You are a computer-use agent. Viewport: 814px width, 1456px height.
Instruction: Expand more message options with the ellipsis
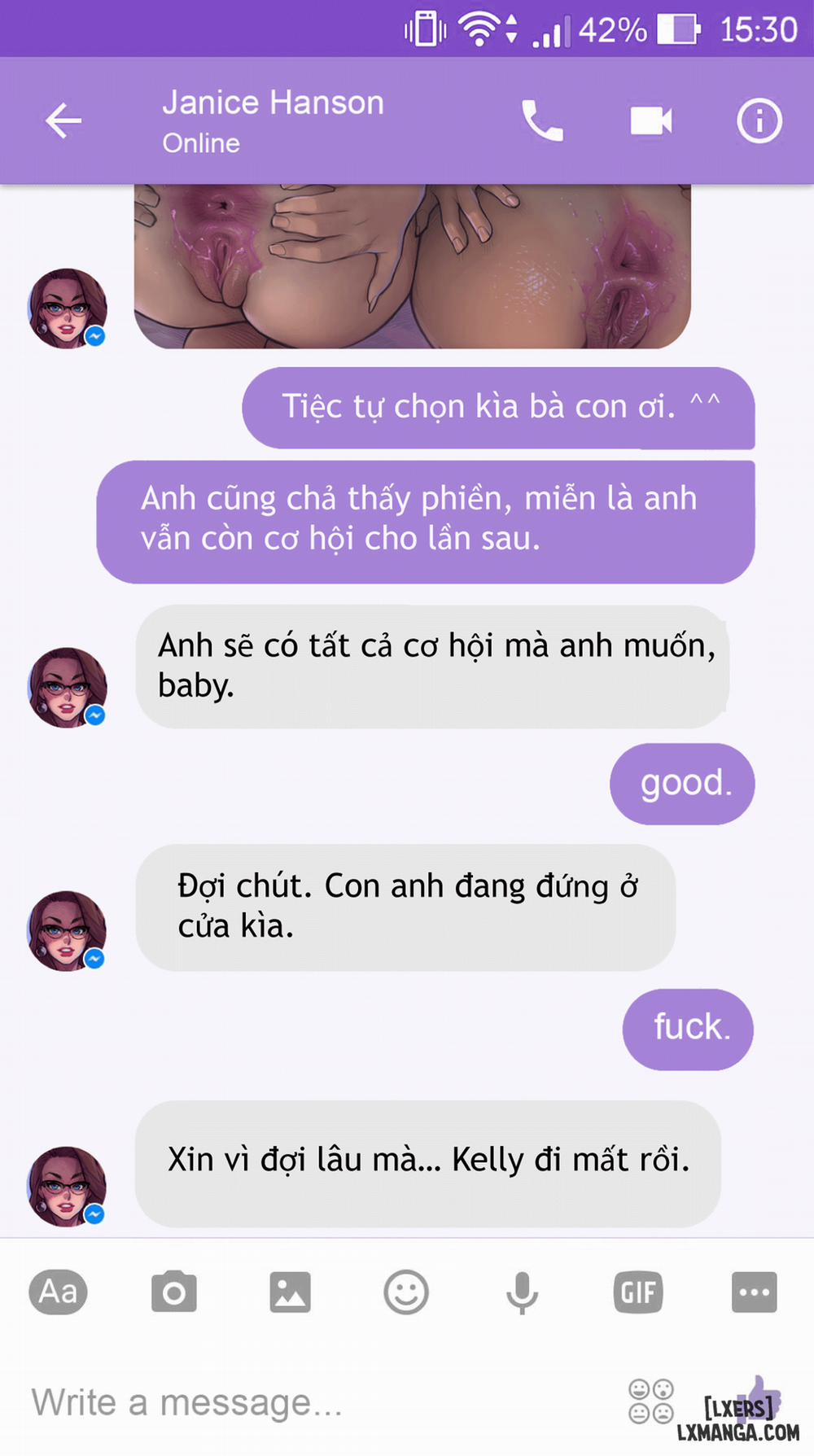[755, 1292]
